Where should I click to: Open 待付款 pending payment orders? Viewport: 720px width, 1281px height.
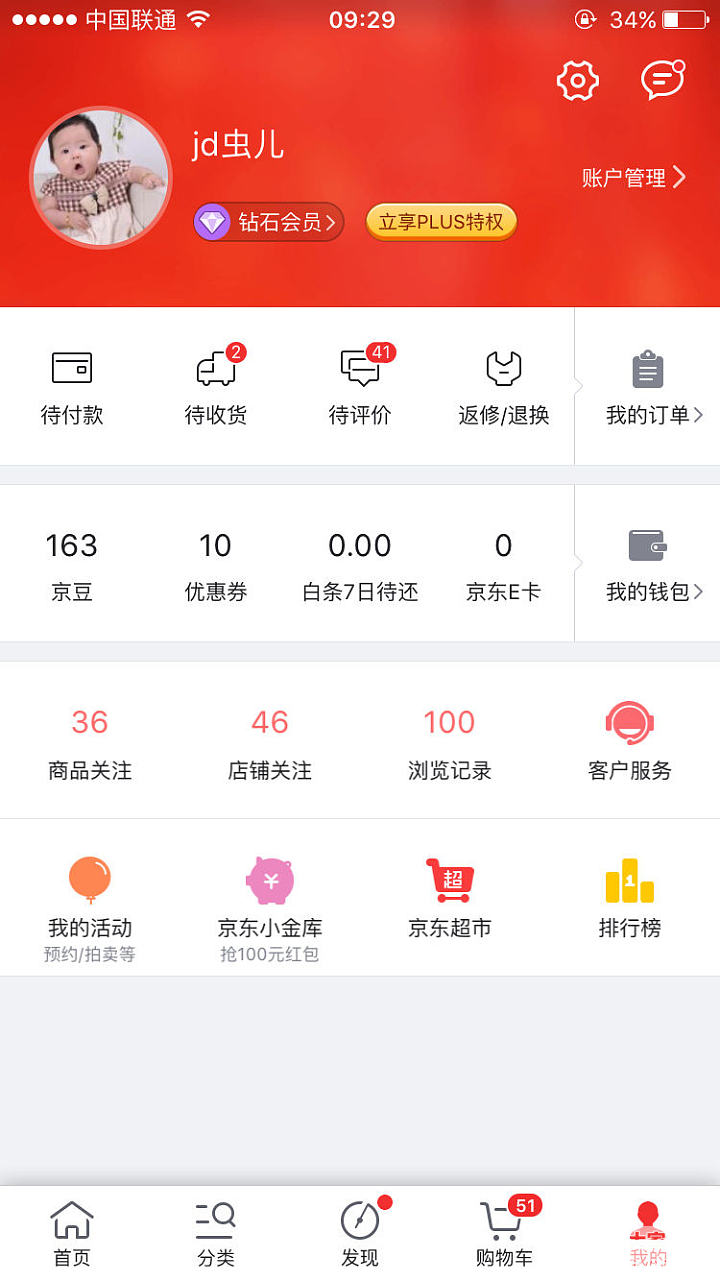[72, 386]
